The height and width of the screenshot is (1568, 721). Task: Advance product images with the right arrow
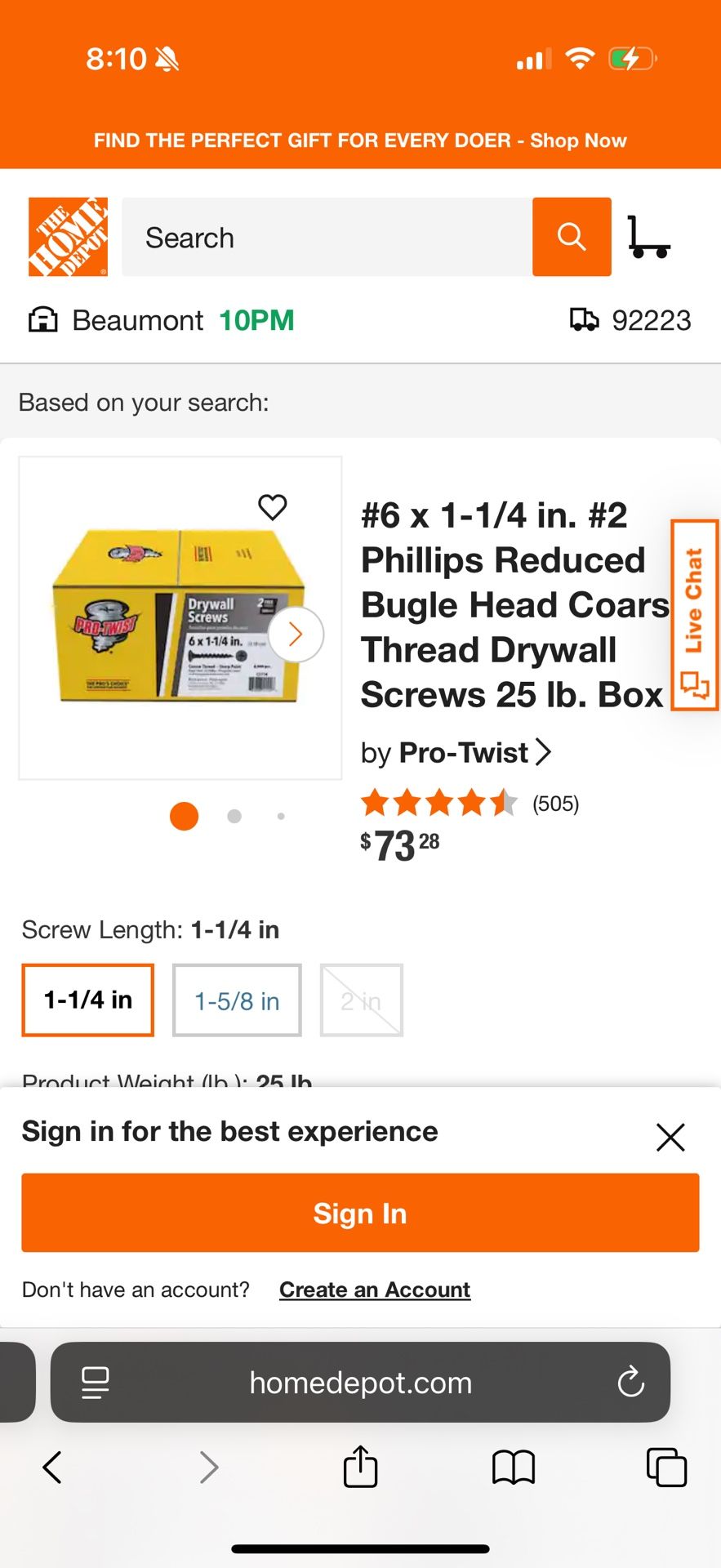point(295,635)
